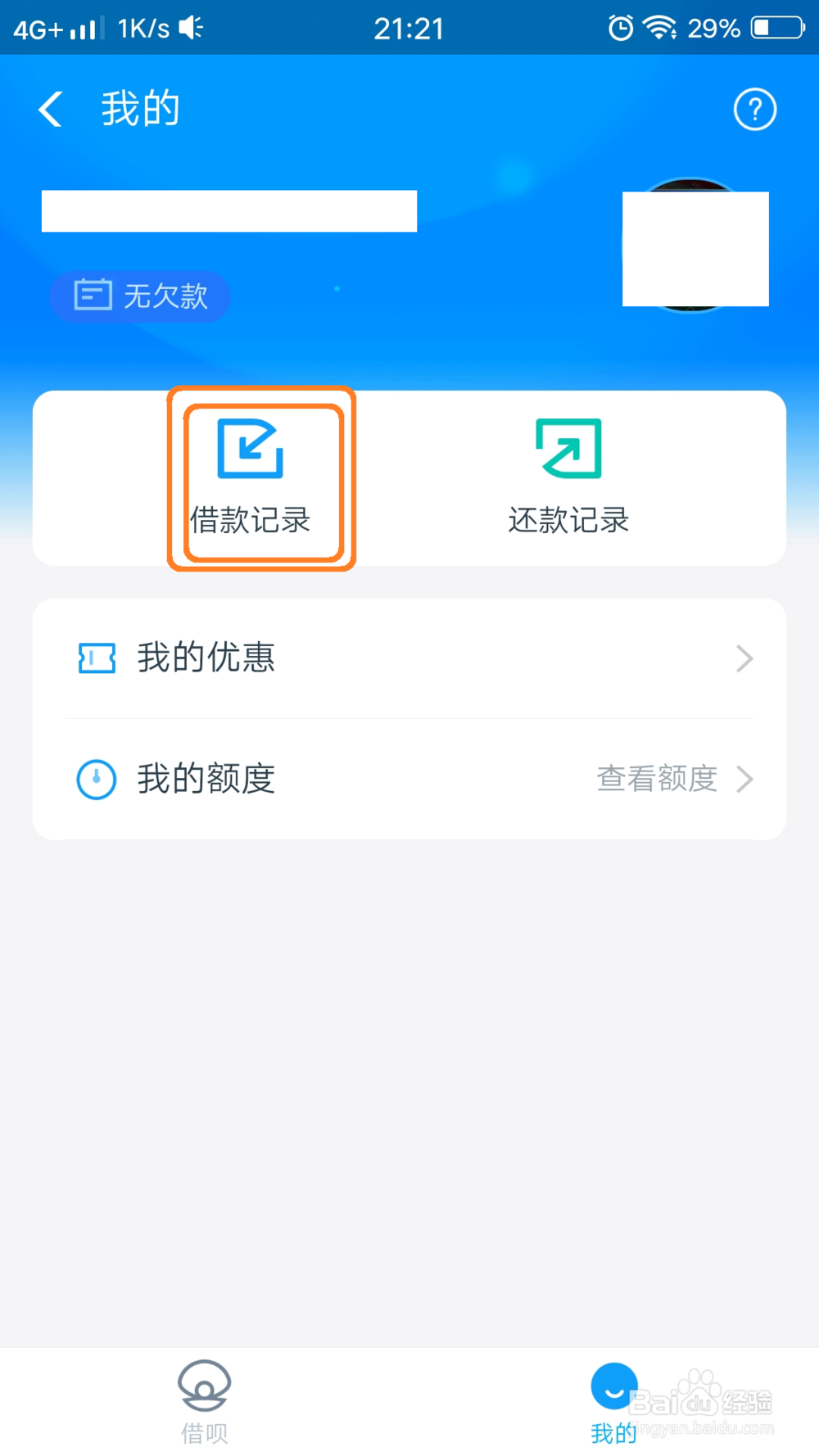Open the 借款记录 (loan records) icon
The image size is (819, 1456).
point(252,446)
